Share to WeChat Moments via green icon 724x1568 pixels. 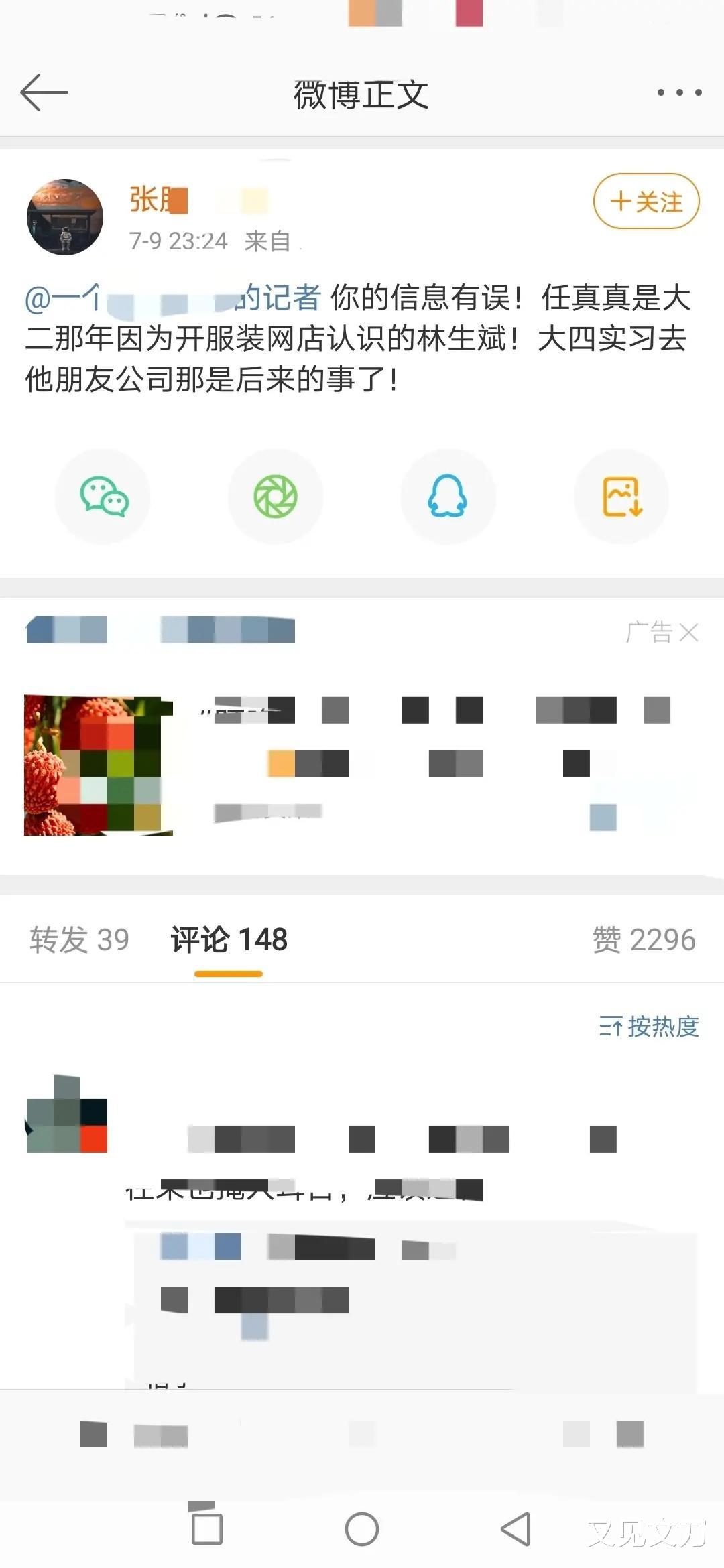click(275, 496)
